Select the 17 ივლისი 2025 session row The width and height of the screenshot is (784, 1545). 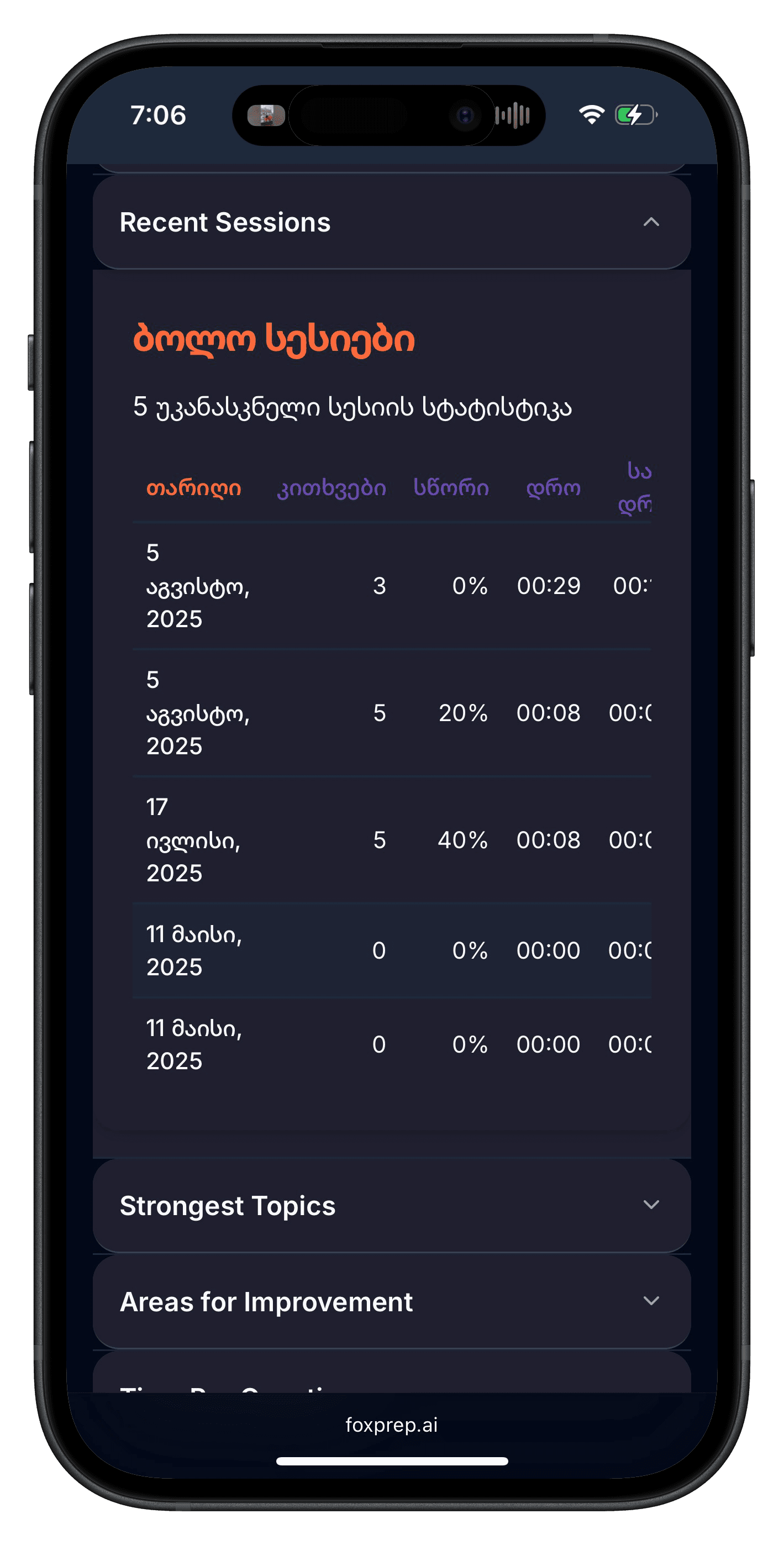tap(392, 840)
